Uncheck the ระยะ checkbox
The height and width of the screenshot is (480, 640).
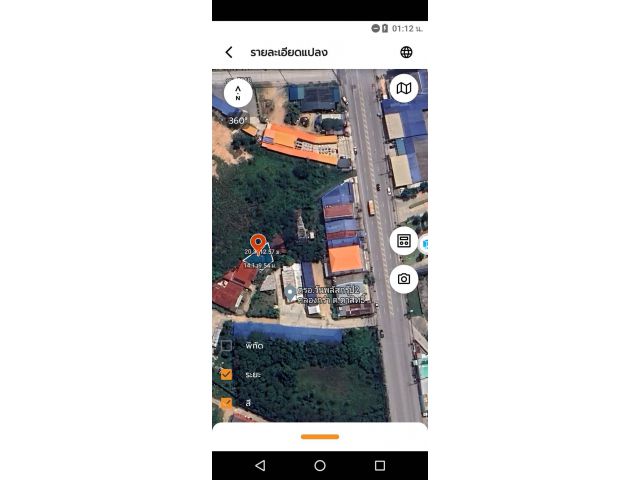(227, 374)
